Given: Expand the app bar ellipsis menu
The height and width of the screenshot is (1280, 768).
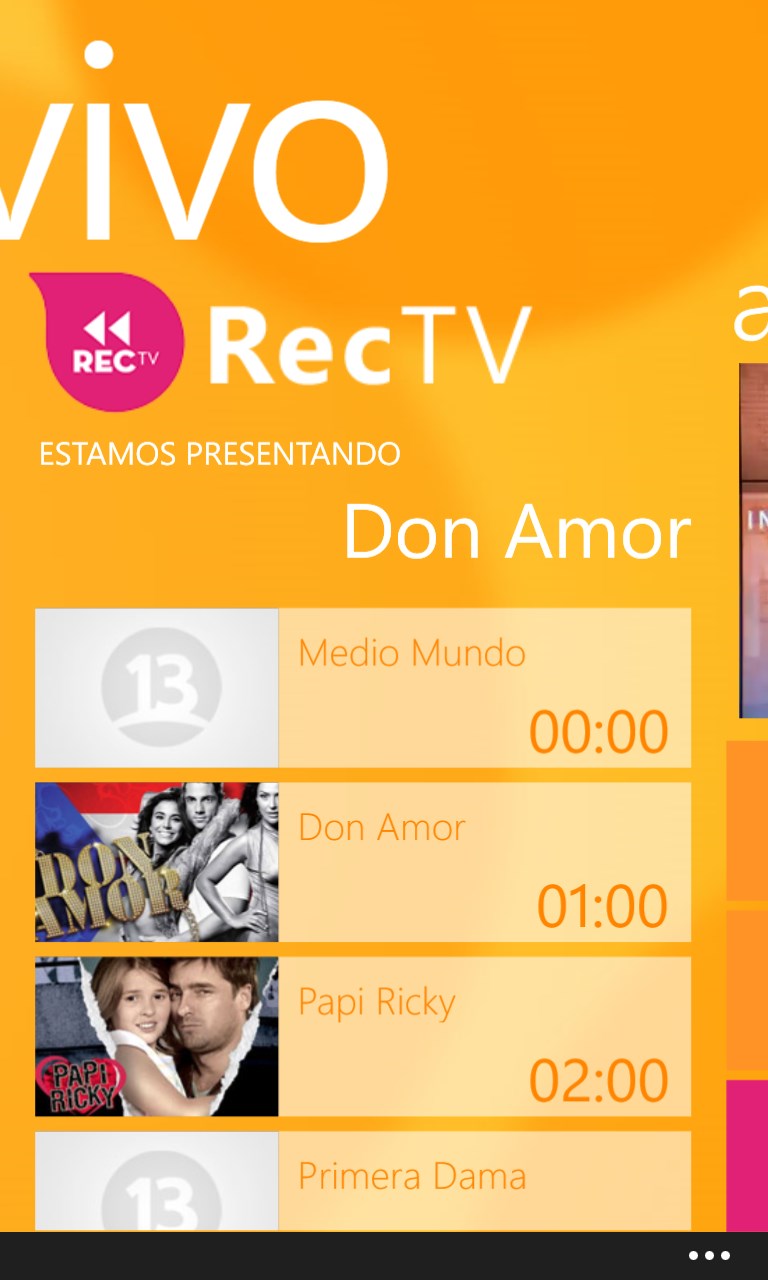Looking at the screenshot, I should click(x=709, y=1256).
